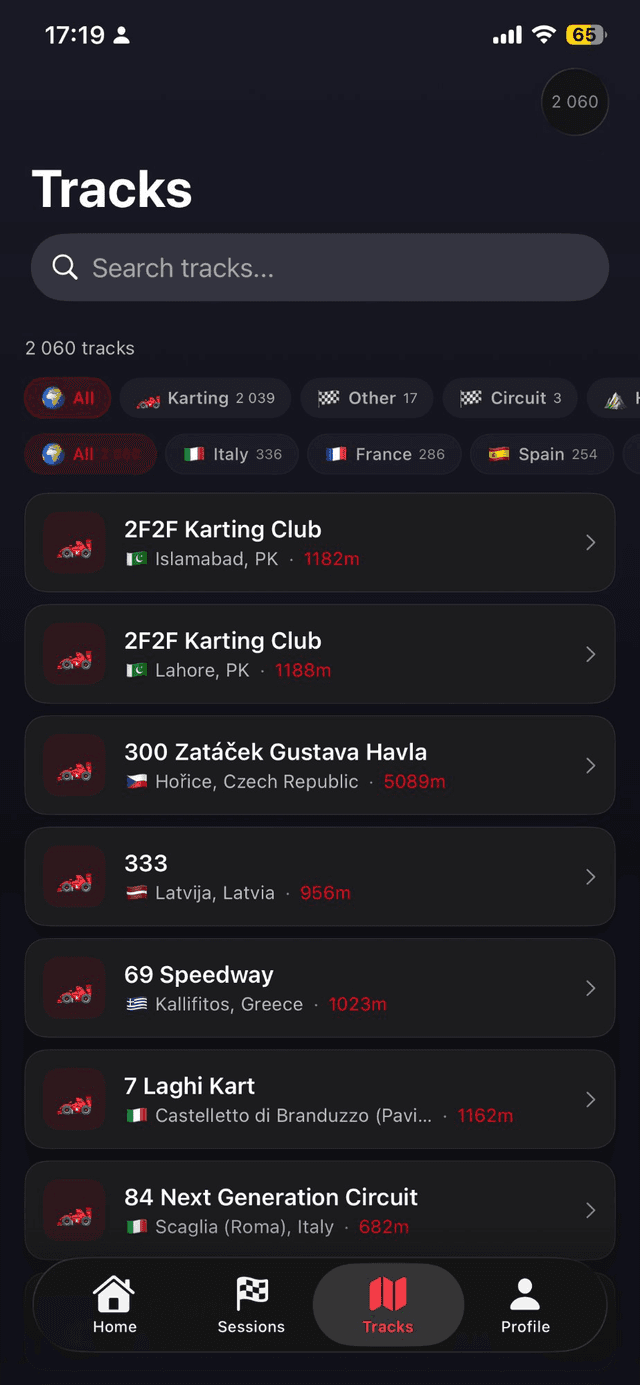Select the Other track type chip
This screenshot has height=1385, width=640.
coord(366,398)
